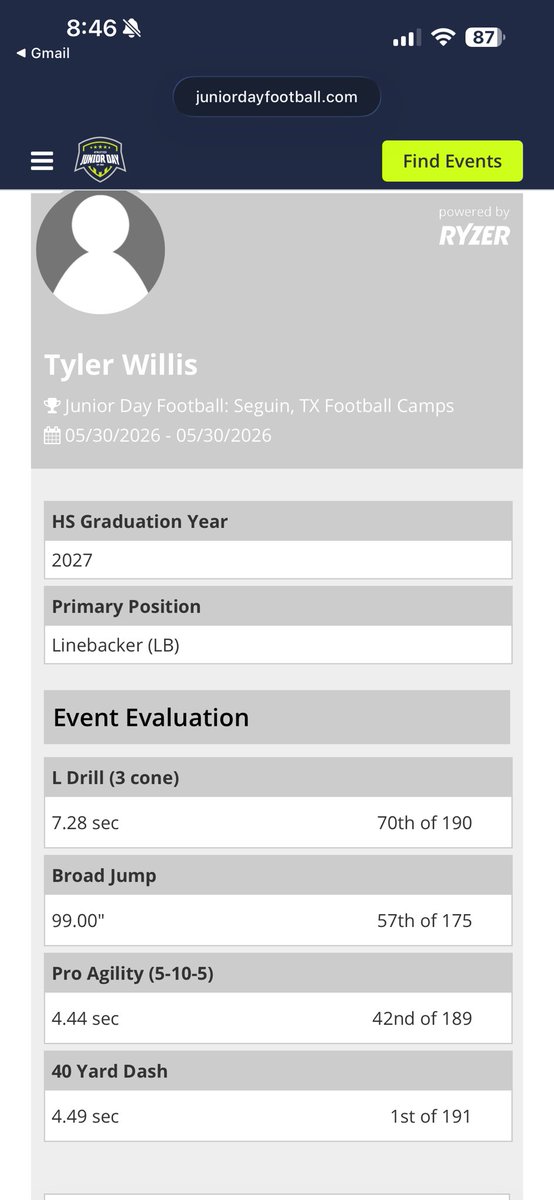Tap the juniordayfootball.com address bar

pos(277,97)
